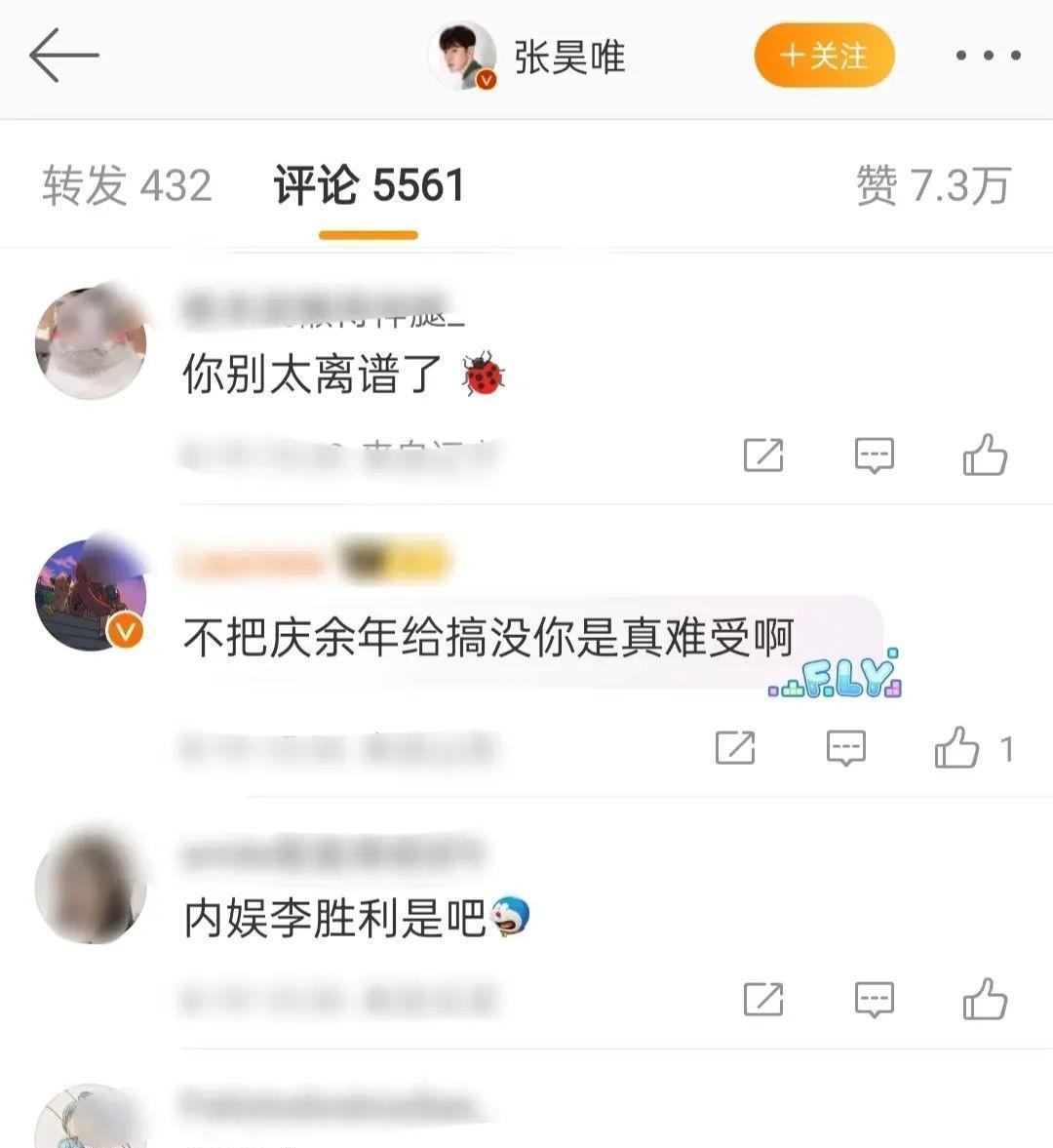This screenshot has width=1053, height=1148.
Task: Stay on the 评论 5561 tab
Action: pyautogui.click(x=367, y=183)
